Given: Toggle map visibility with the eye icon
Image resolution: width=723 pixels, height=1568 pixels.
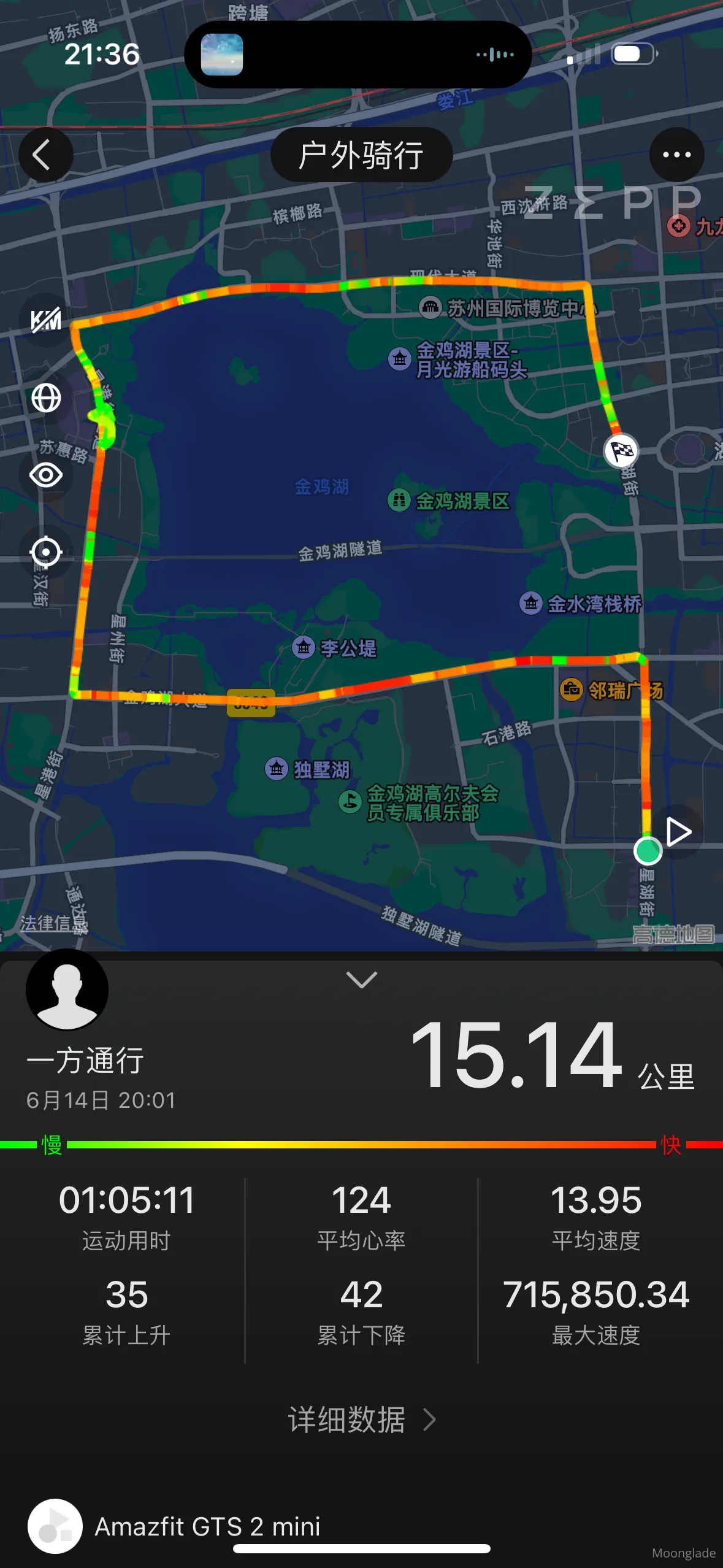Looking at the screenshot, I should pyautogui.click(x=46, y=475).
